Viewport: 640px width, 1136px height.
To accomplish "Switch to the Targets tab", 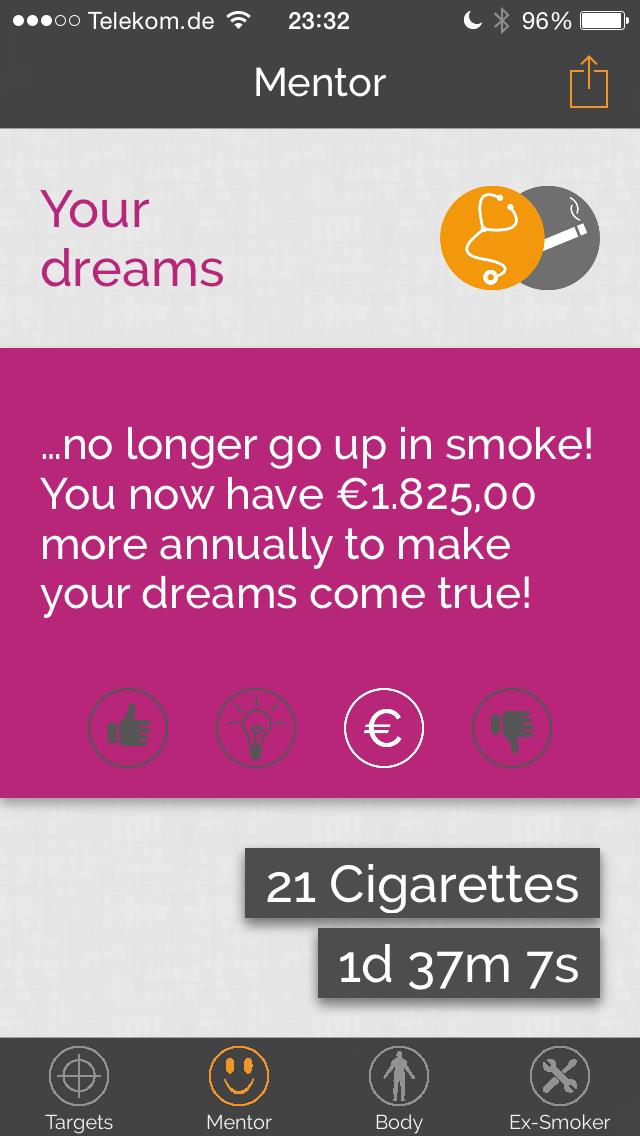I will click(x=79, y=1090).
